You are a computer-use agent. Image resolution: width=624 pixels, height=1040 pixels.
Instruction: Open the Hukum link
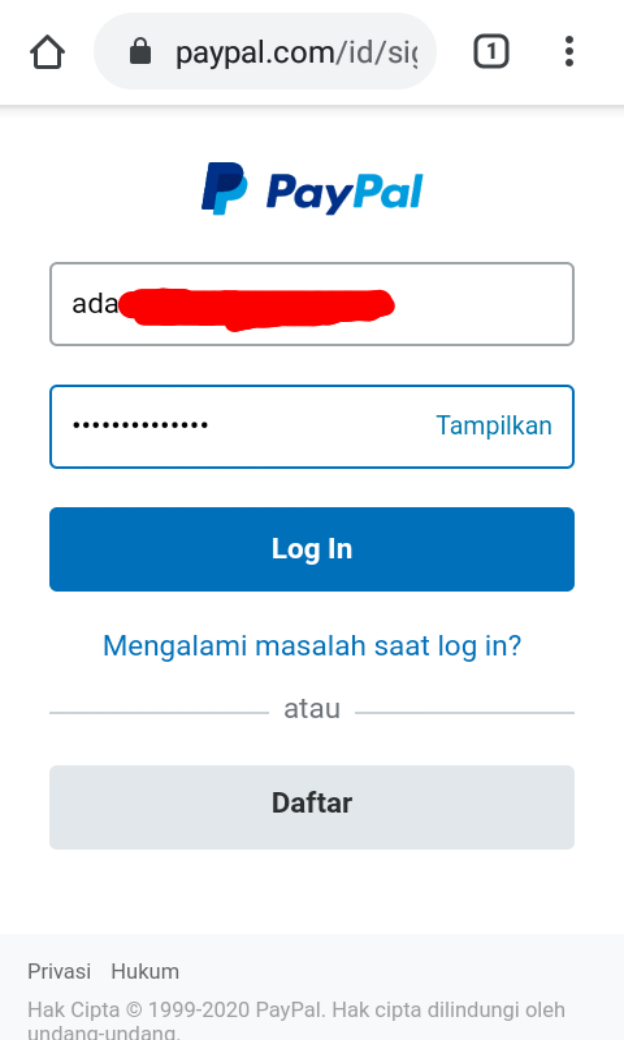point(145,971)
